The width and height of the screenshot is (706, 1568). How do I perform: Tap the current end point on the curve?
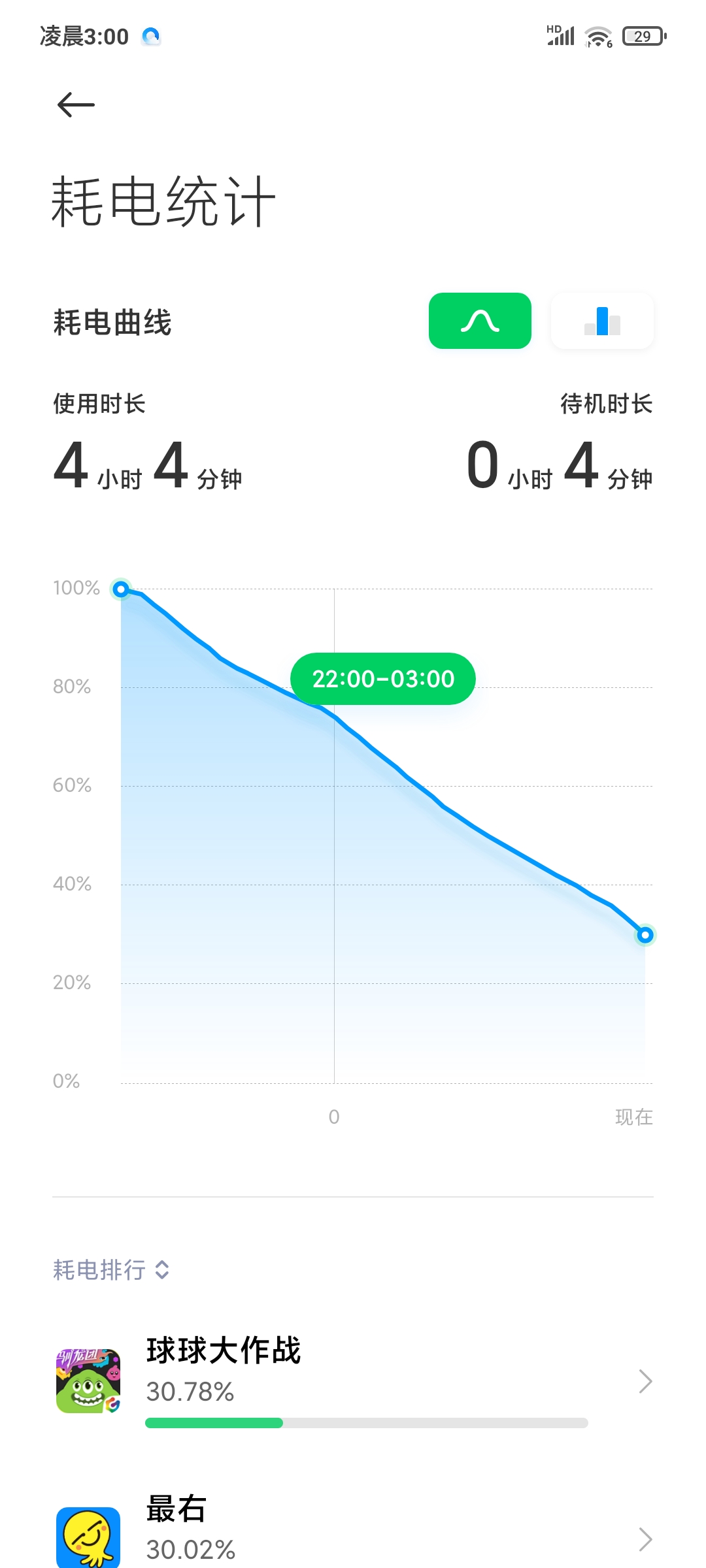[645, 935]
